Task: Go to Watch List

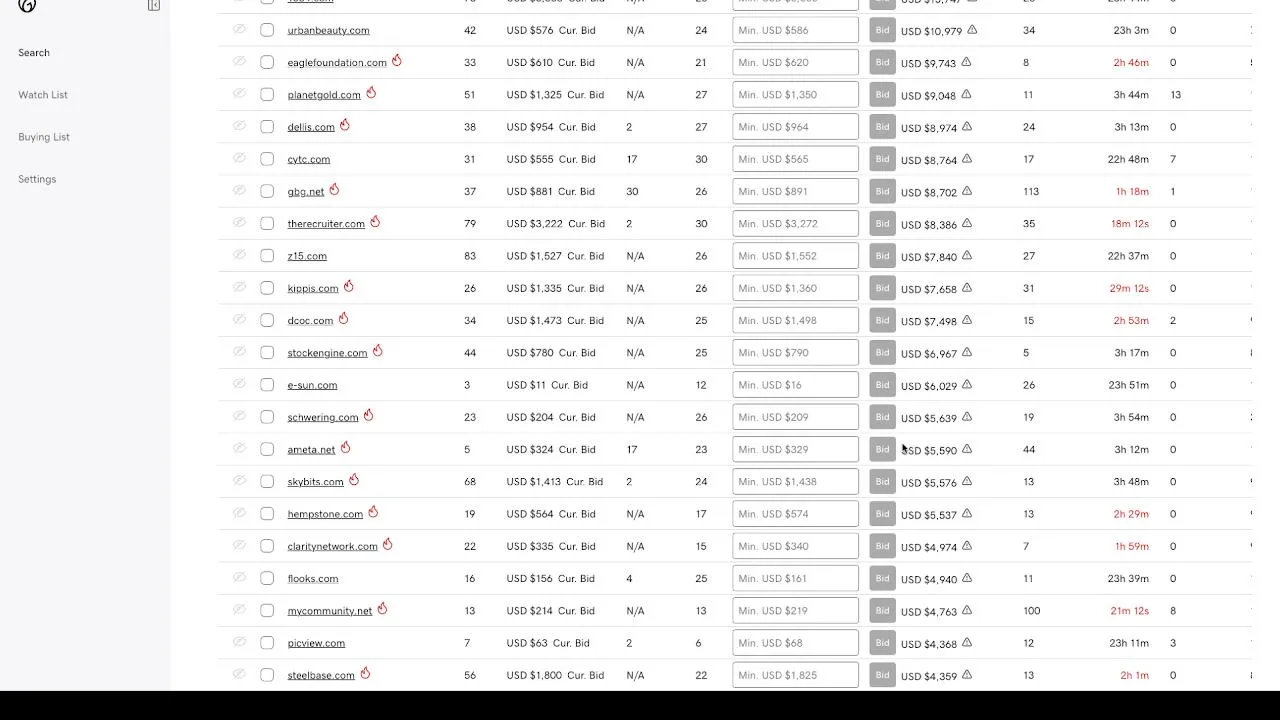Action: (43, 95)
